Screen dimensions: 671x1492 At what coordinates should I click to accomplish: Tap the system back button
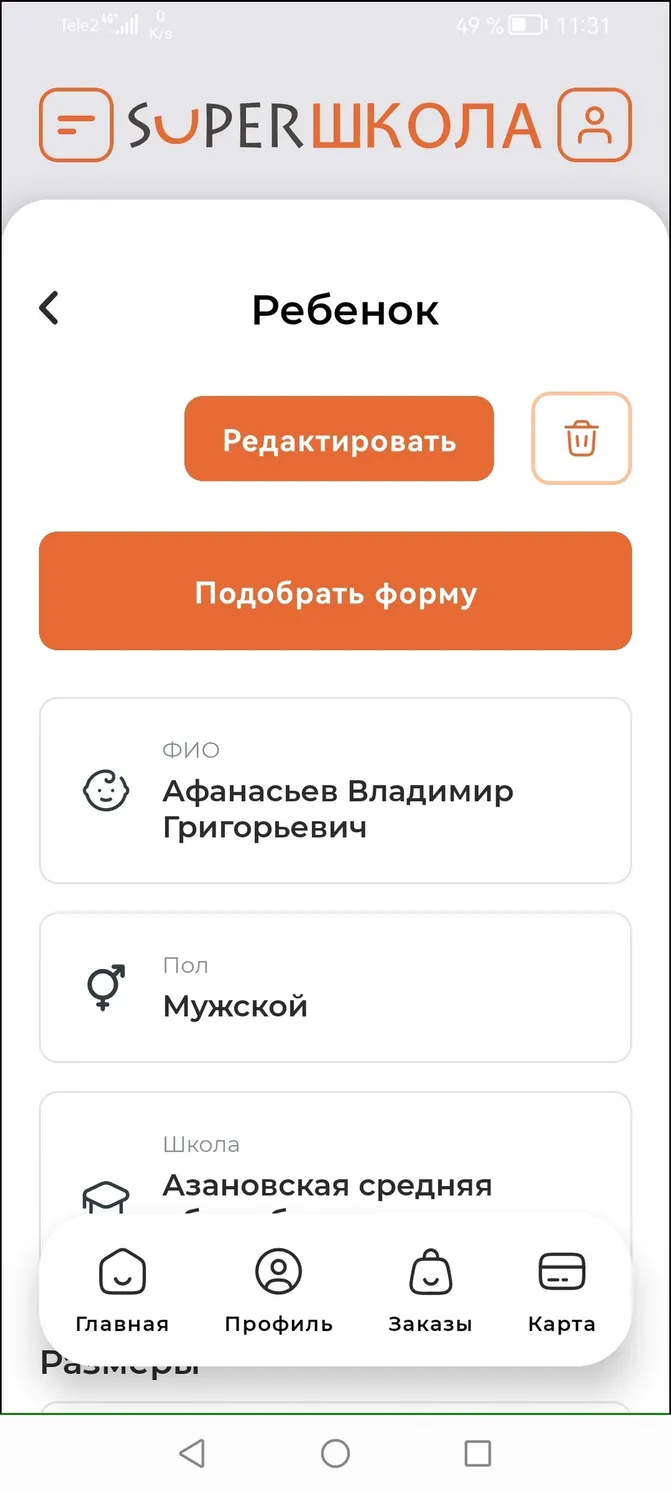pyautogui.click(x=192, y=1453)
